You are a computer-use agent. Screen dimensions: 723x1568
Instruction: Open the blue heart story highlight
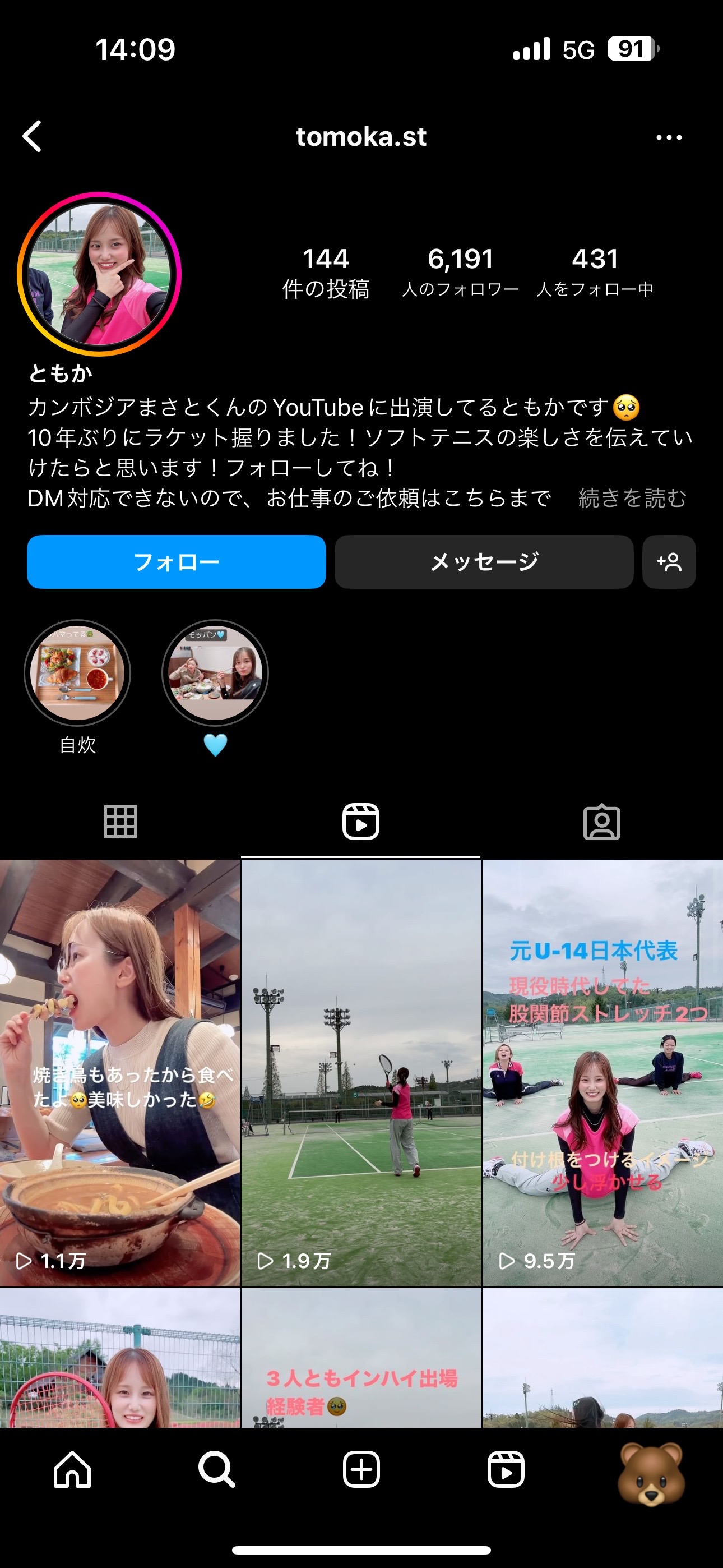click(215, 673)
